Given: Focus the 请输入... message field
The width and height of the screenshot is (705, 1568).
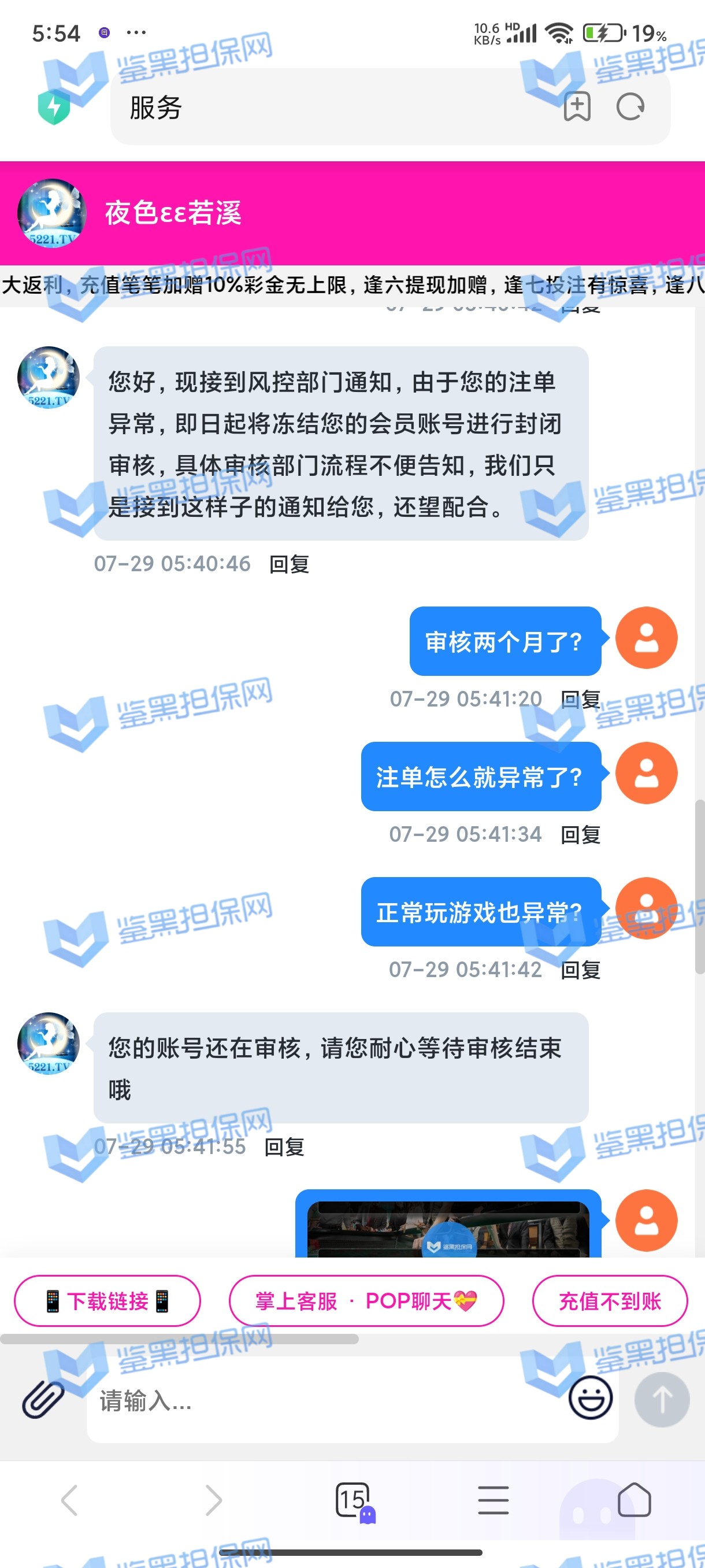Looking at the screenshot, I should [328, 1400].
